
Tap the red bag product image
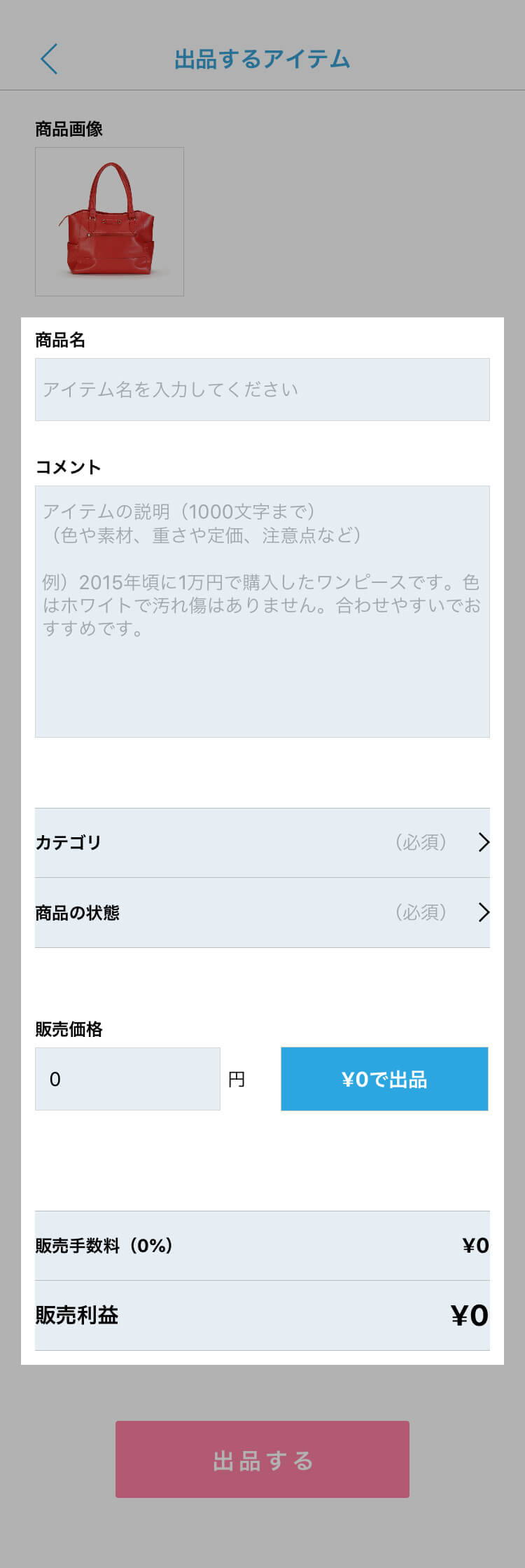pos(109,221)
